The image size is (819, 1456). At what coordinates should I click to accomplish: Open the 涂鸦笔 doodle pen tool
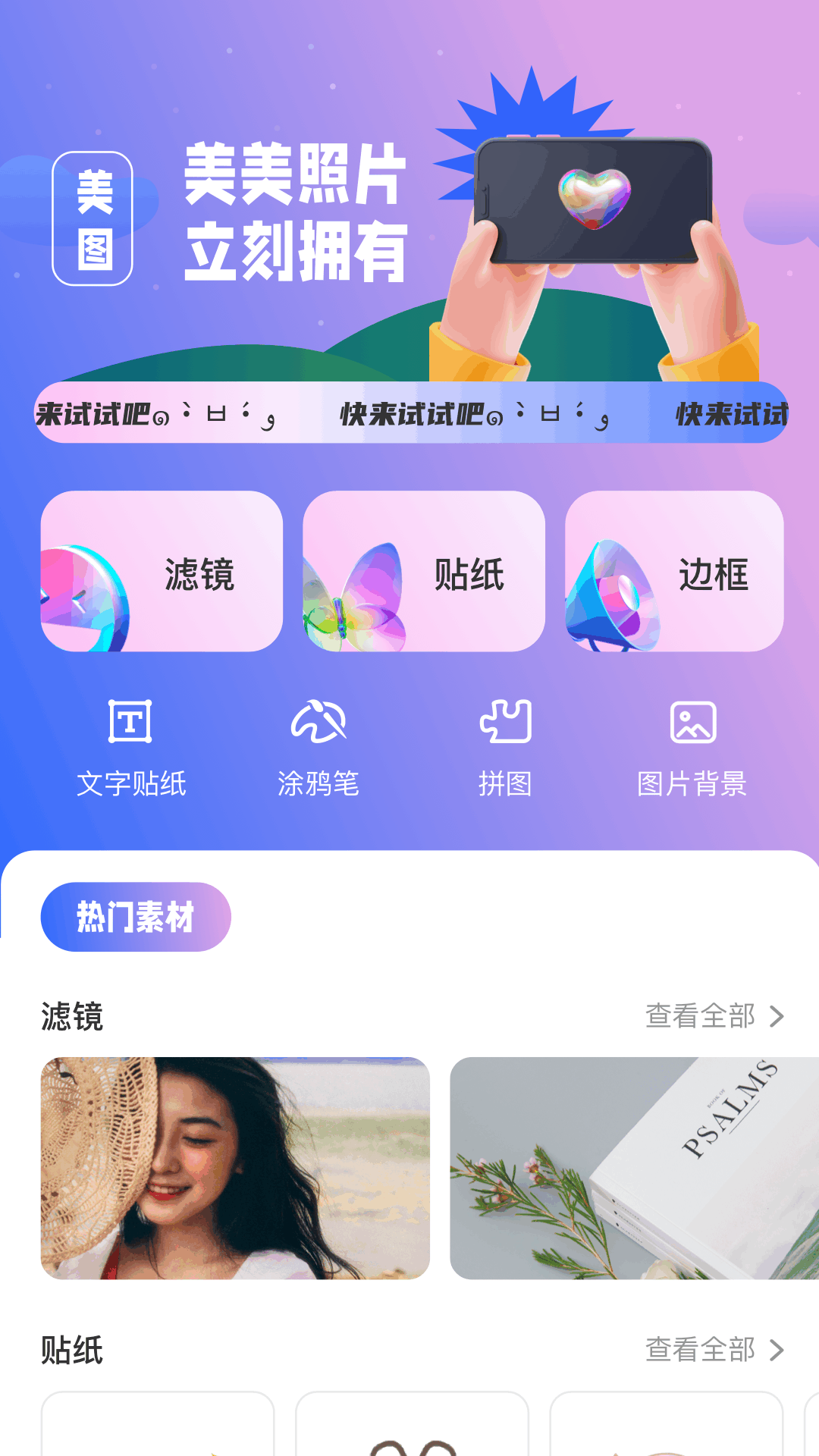point(318,748)
